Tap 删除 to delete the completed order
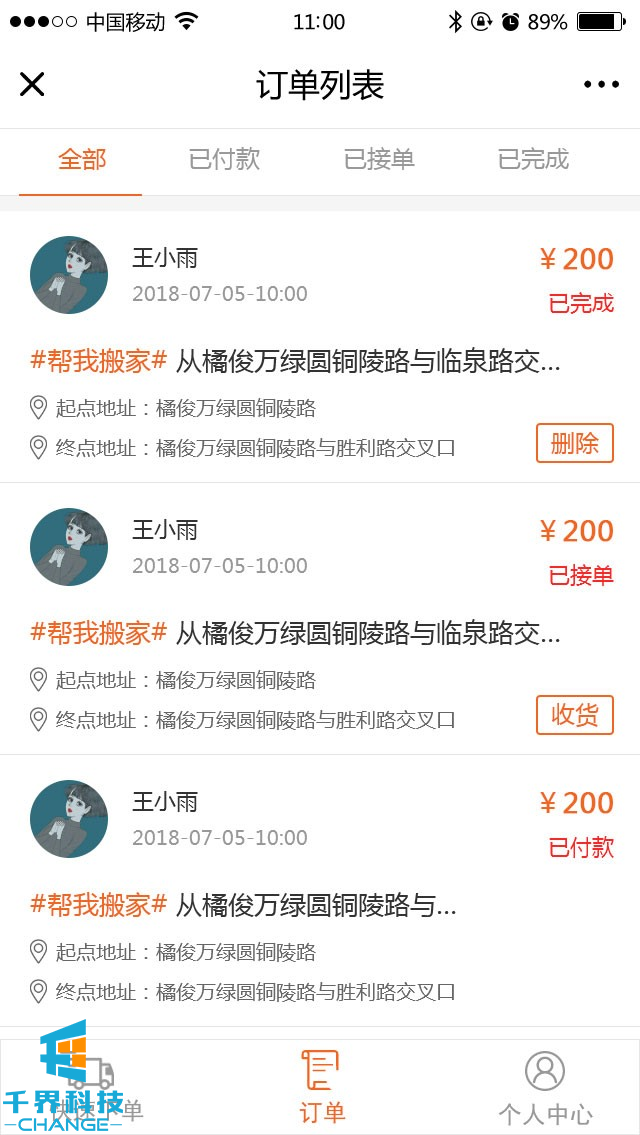 pyautogui.click(x=575, y=443)
